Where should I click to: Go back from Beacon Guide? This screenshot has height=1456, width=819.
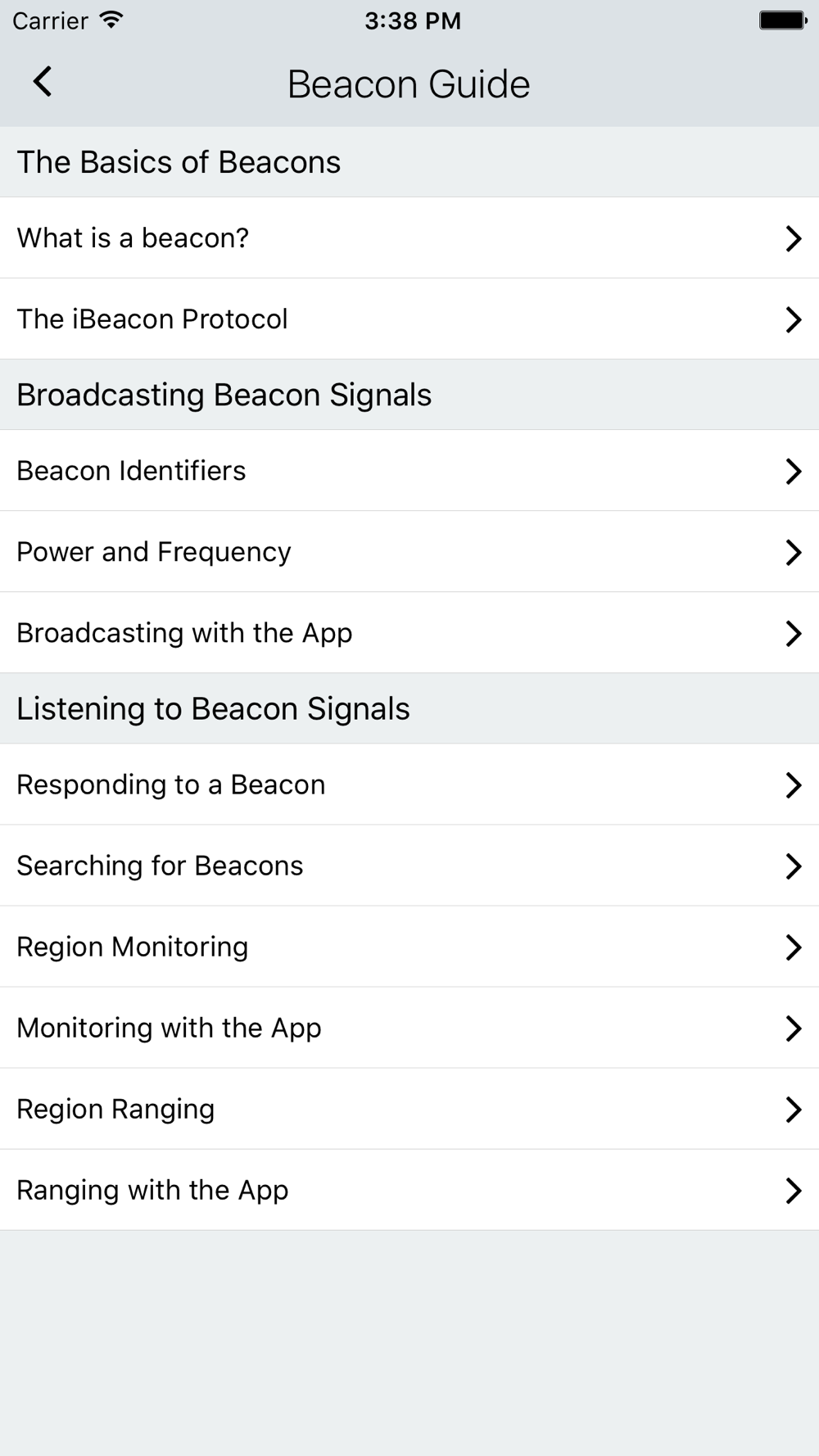(x=43, y=82)
